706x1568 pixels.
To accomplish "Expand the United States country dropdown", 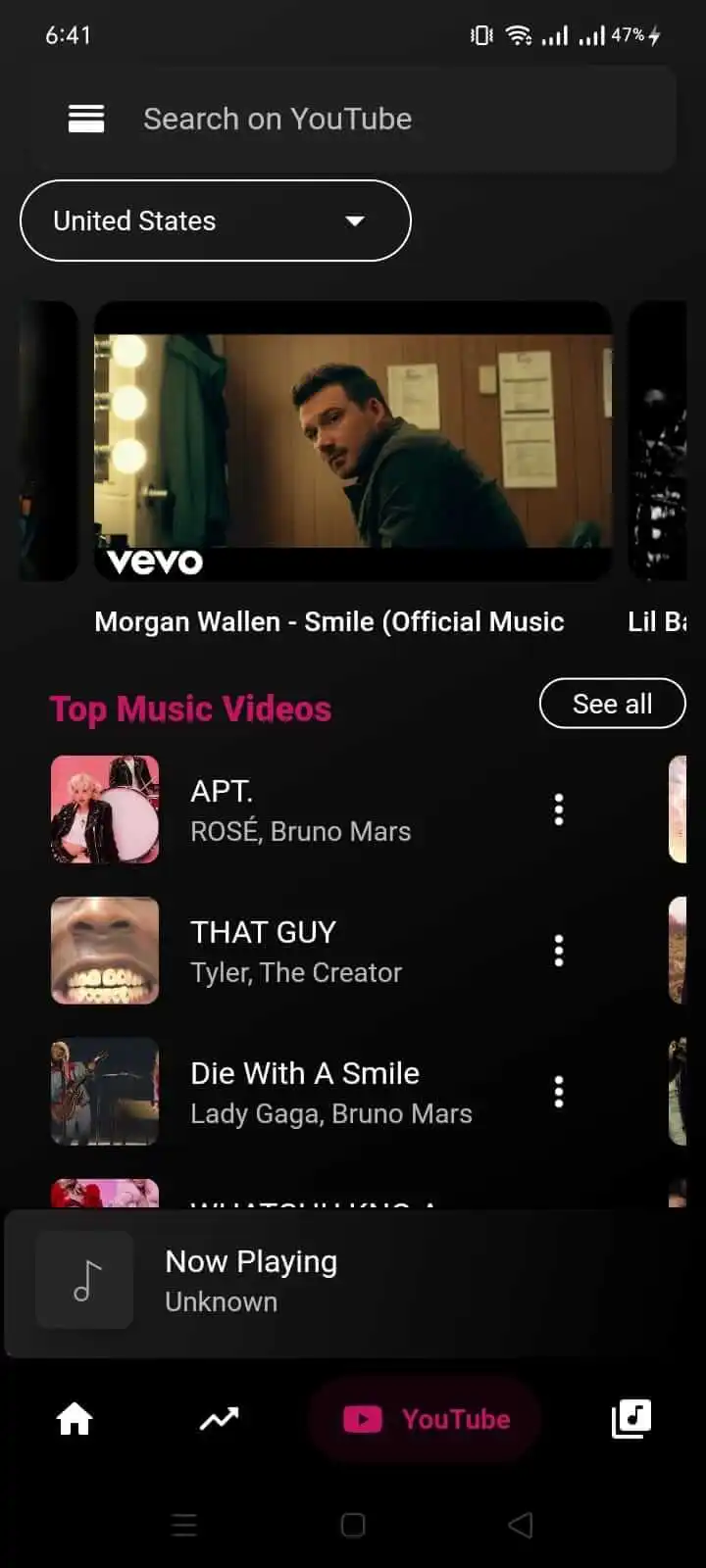I will click(215, 220).
